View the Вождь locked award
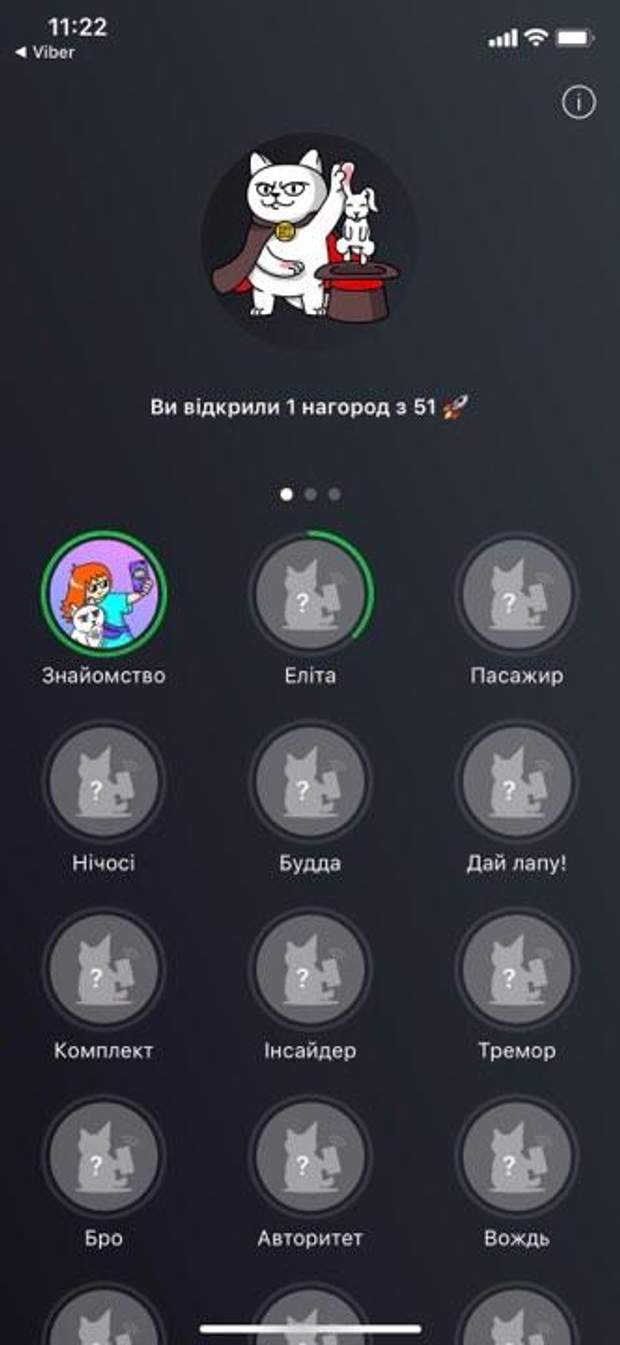This screenshot has height=1345, width=620. coord(516,1156)
